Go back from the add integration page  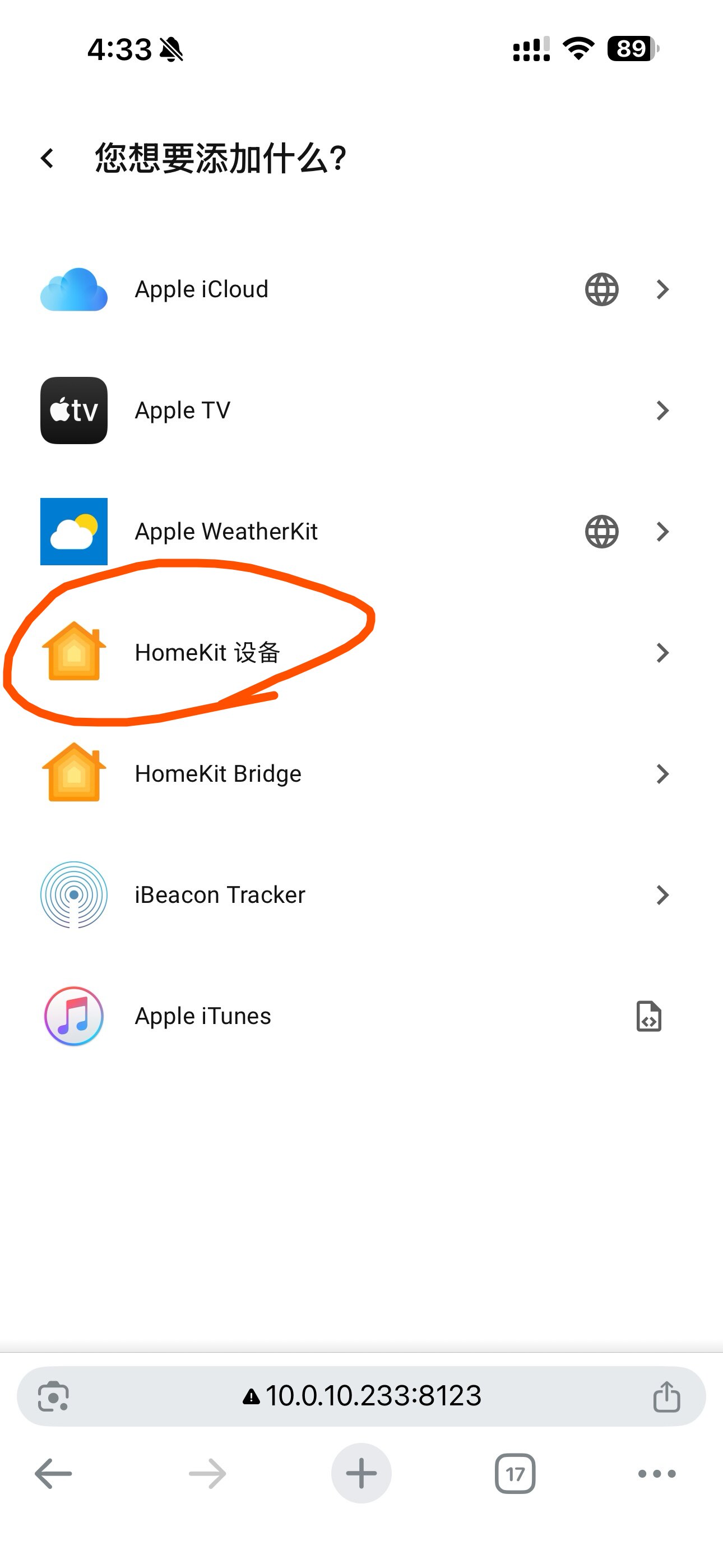[x=47, y=158]
